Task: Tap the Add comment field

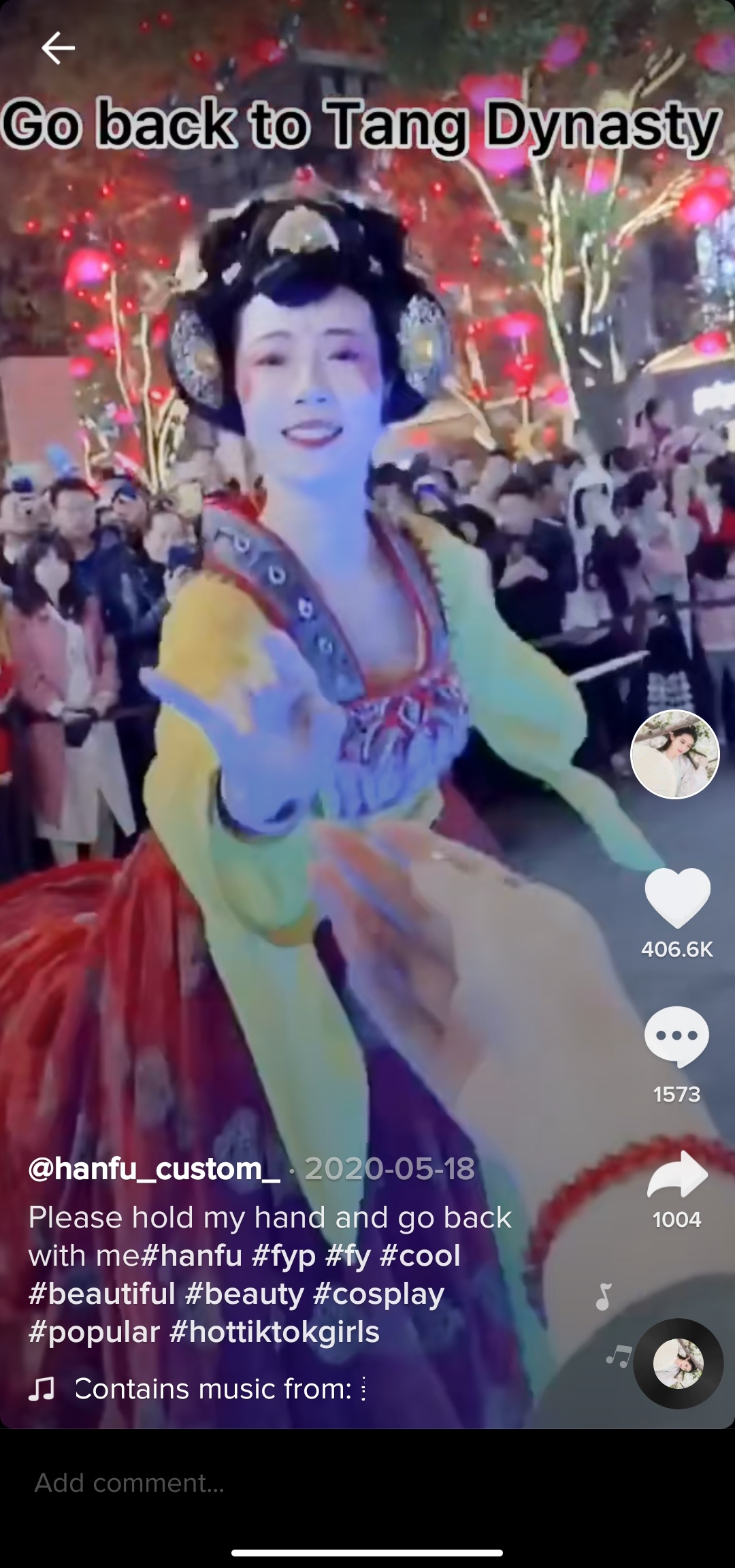Action: [x=272, y=1483]
